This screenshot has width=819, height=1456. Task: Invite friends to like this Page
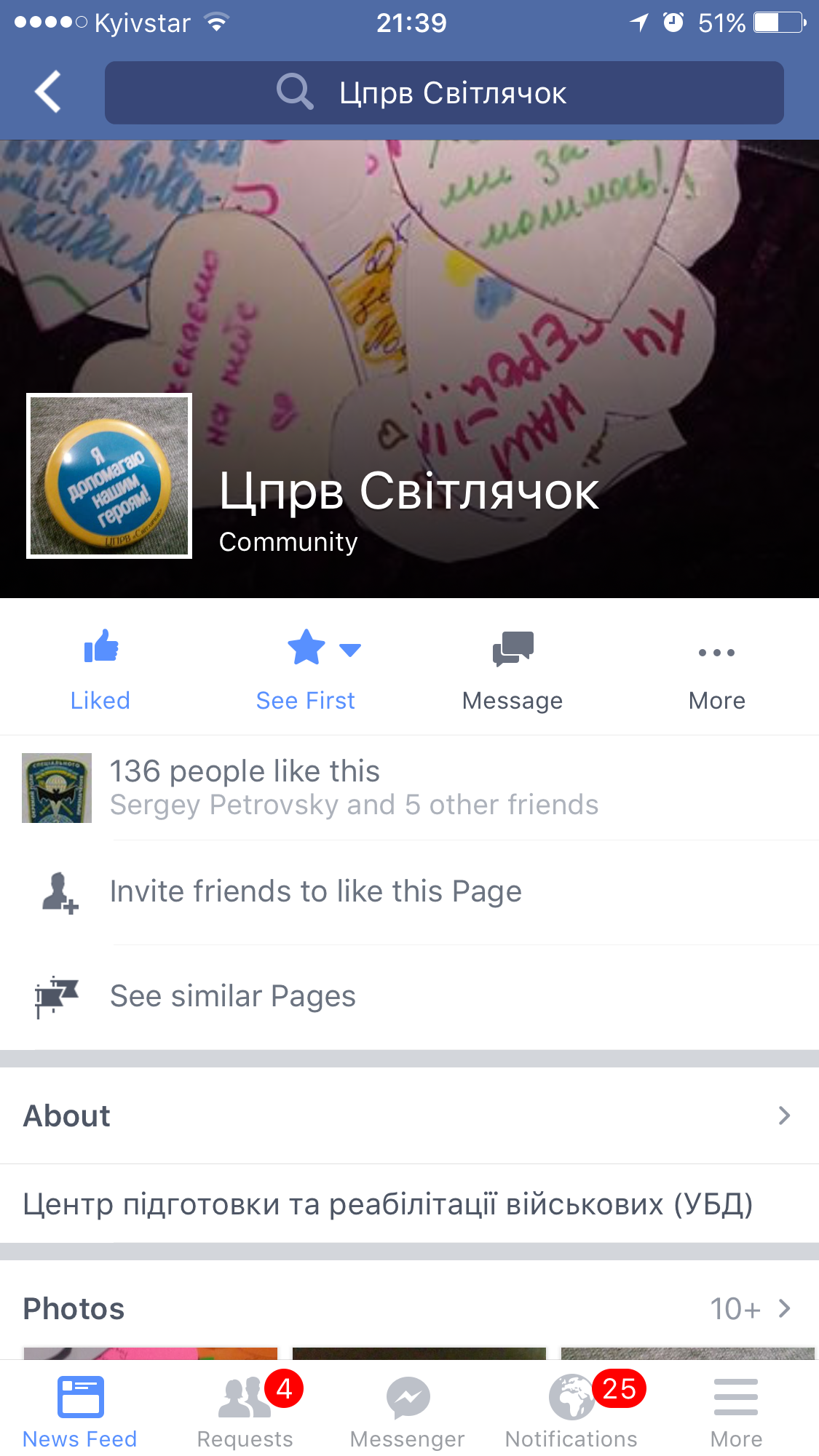(x=316, y=892)
